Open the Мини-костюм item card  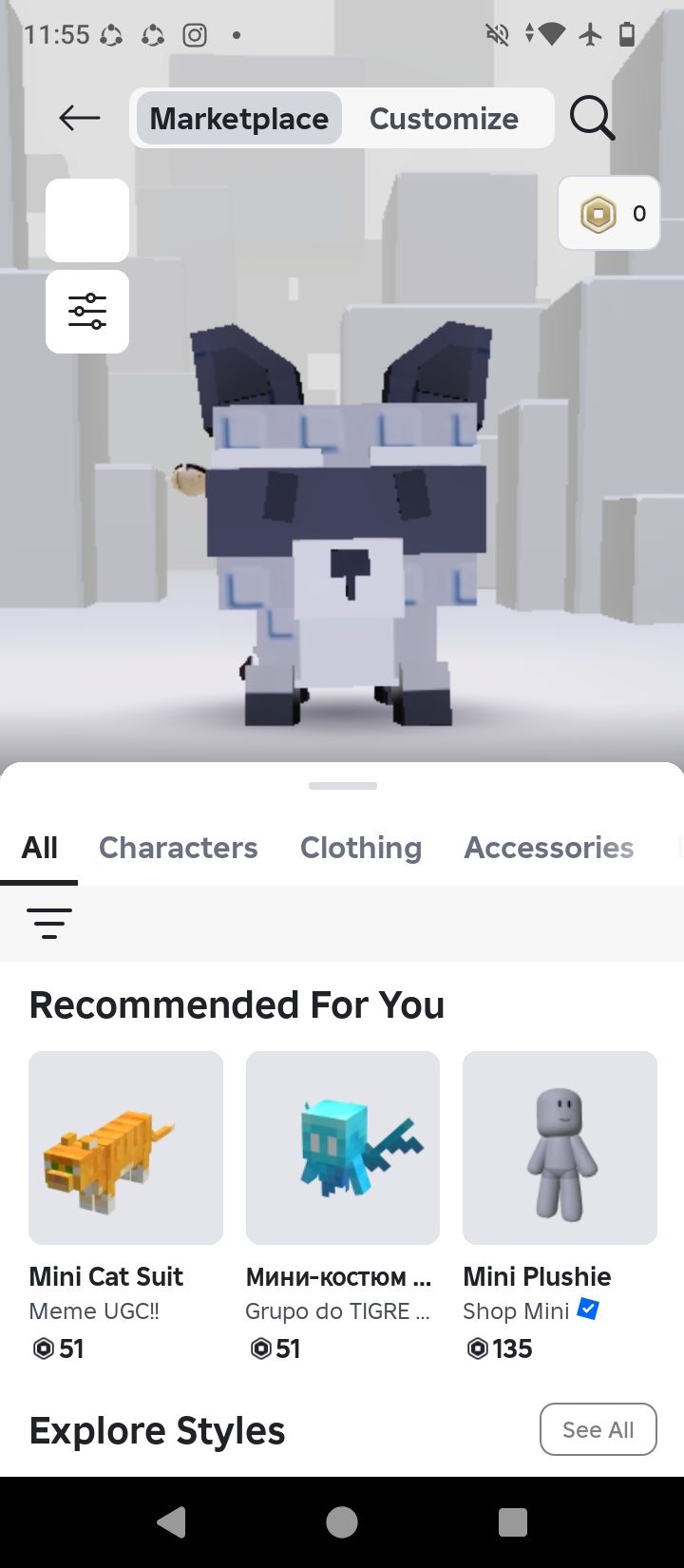342,1148
